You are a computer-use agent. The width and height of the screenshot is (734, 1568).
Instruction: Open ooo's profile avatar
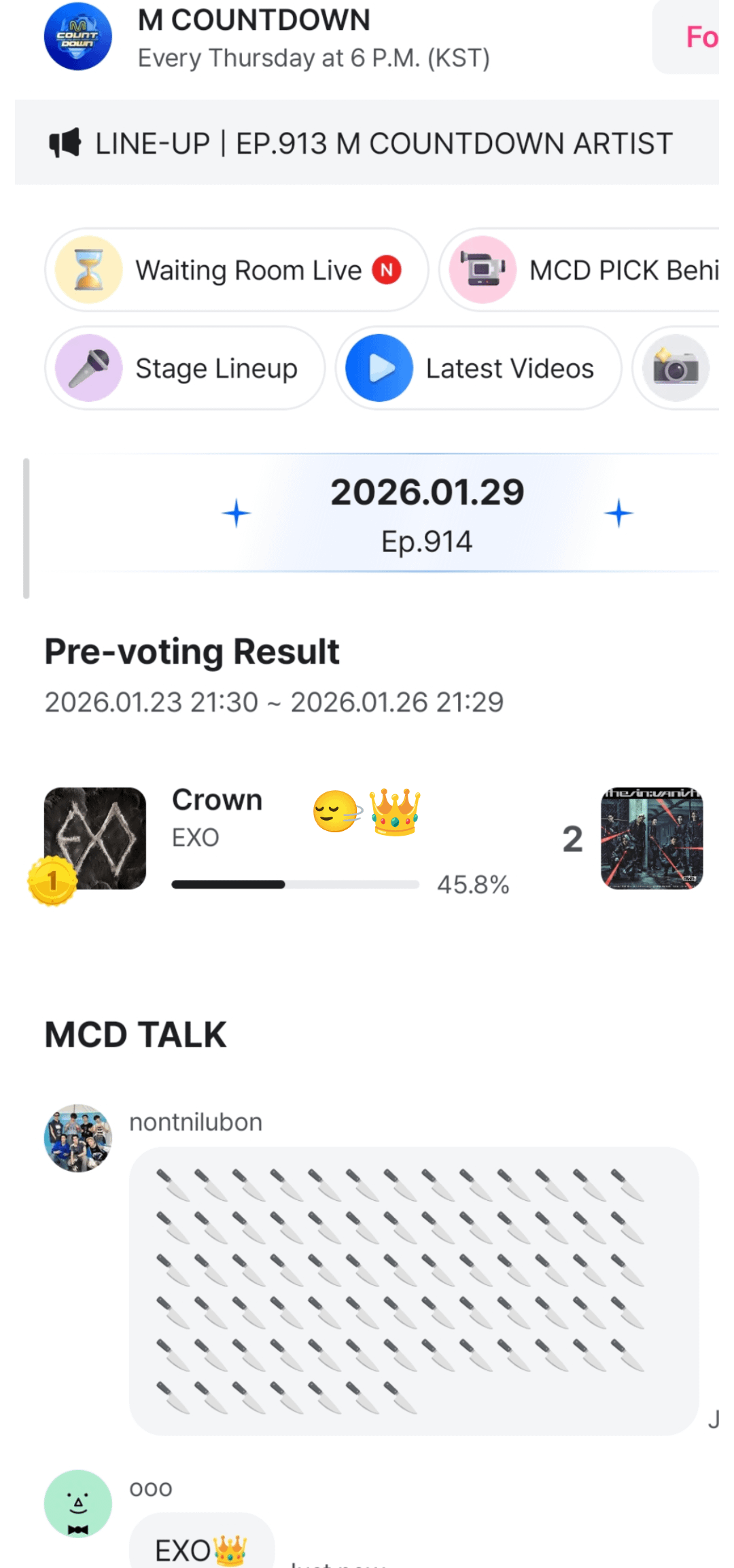[78, 1504]
